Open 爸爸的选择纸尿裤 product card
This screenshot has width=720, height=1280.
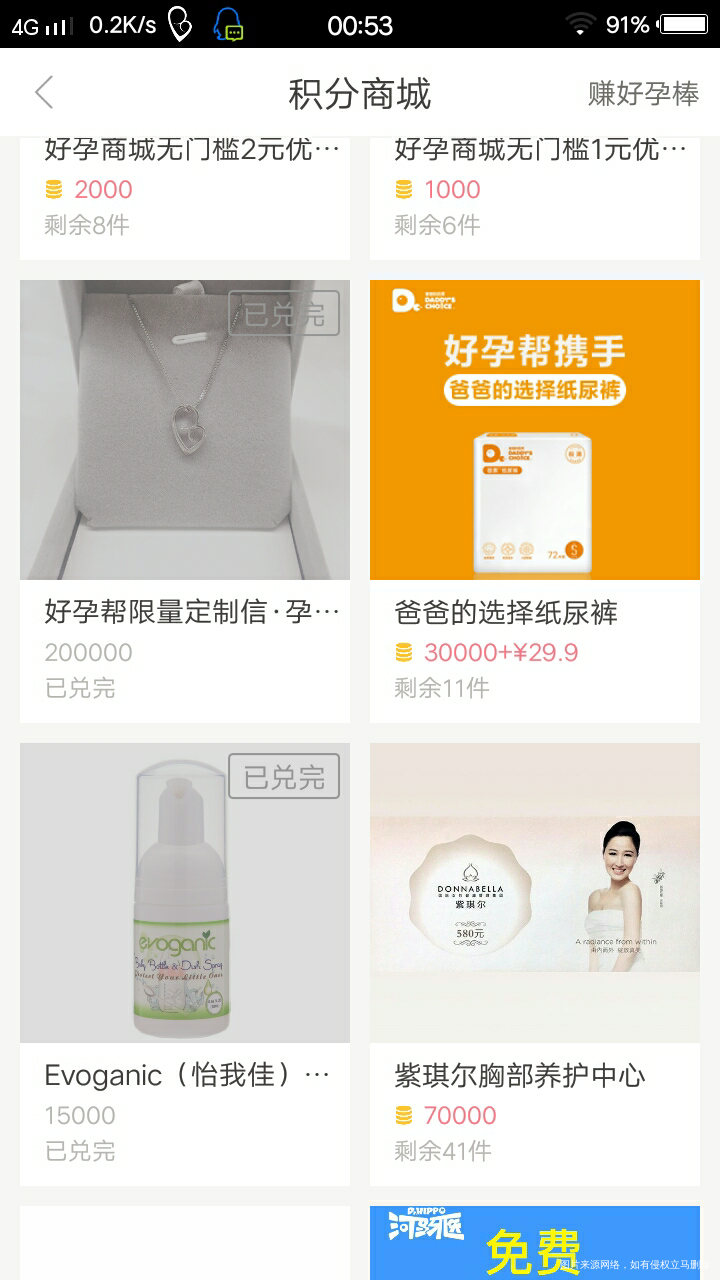[x=535, y=500]
